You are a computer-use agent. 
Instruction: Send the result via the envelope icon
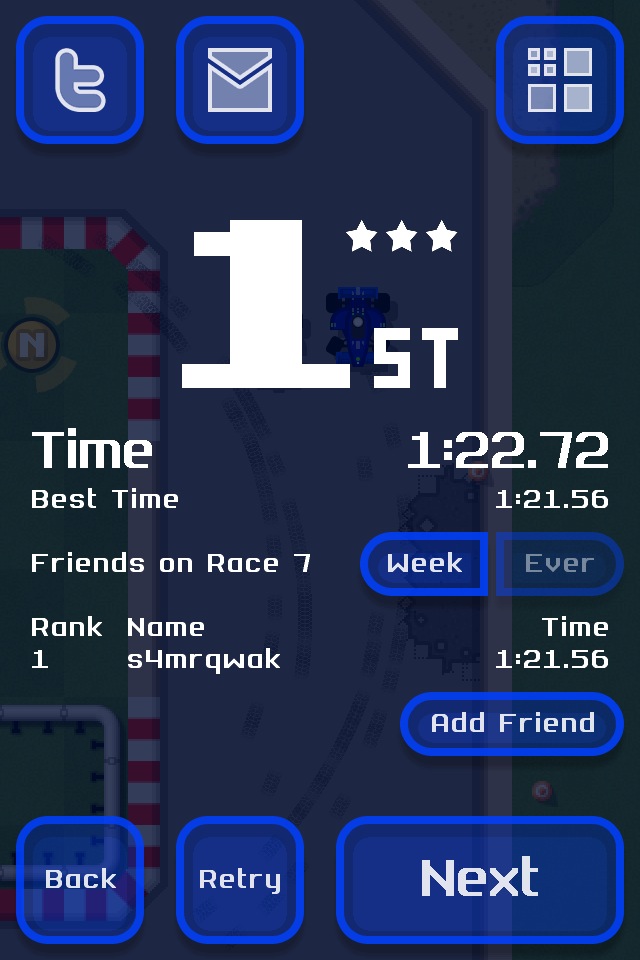[x=240, y=80]
